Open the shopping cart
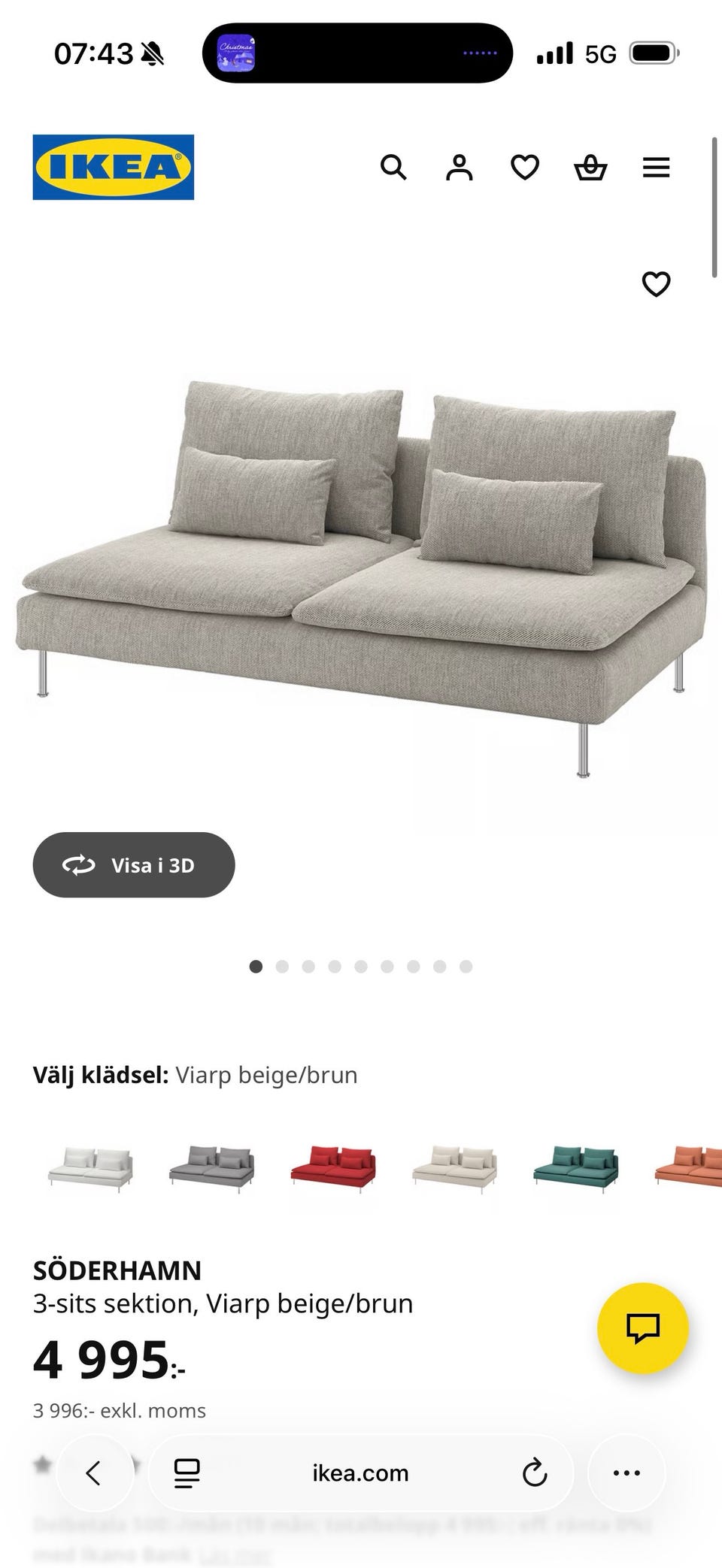The width and height of the screenshot is (722, 1568). coord(591,167)
